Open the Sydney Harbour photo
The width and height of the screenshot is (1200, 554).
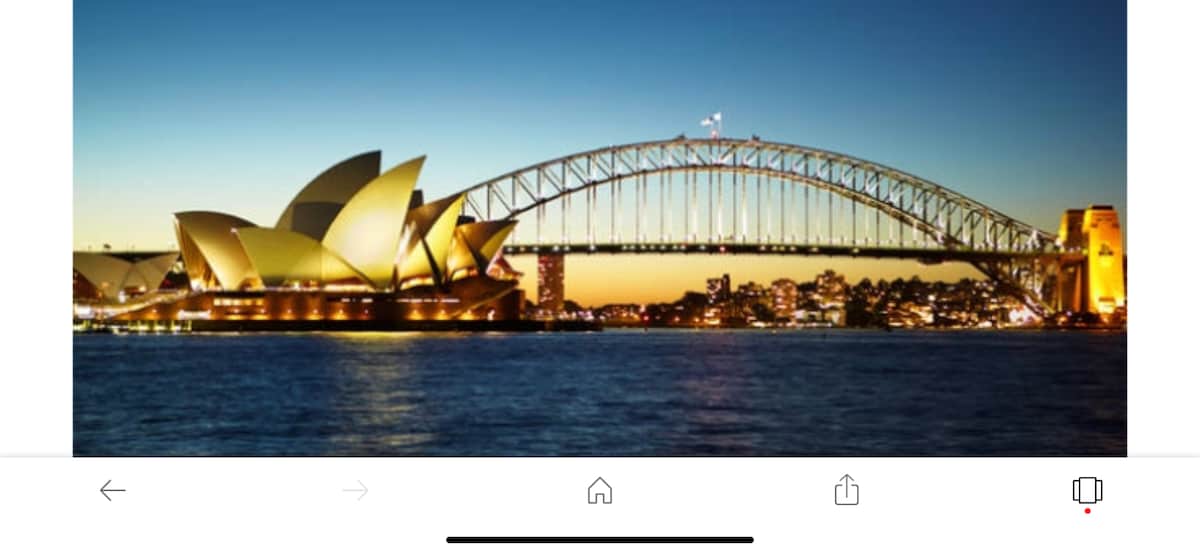(600, 228)
